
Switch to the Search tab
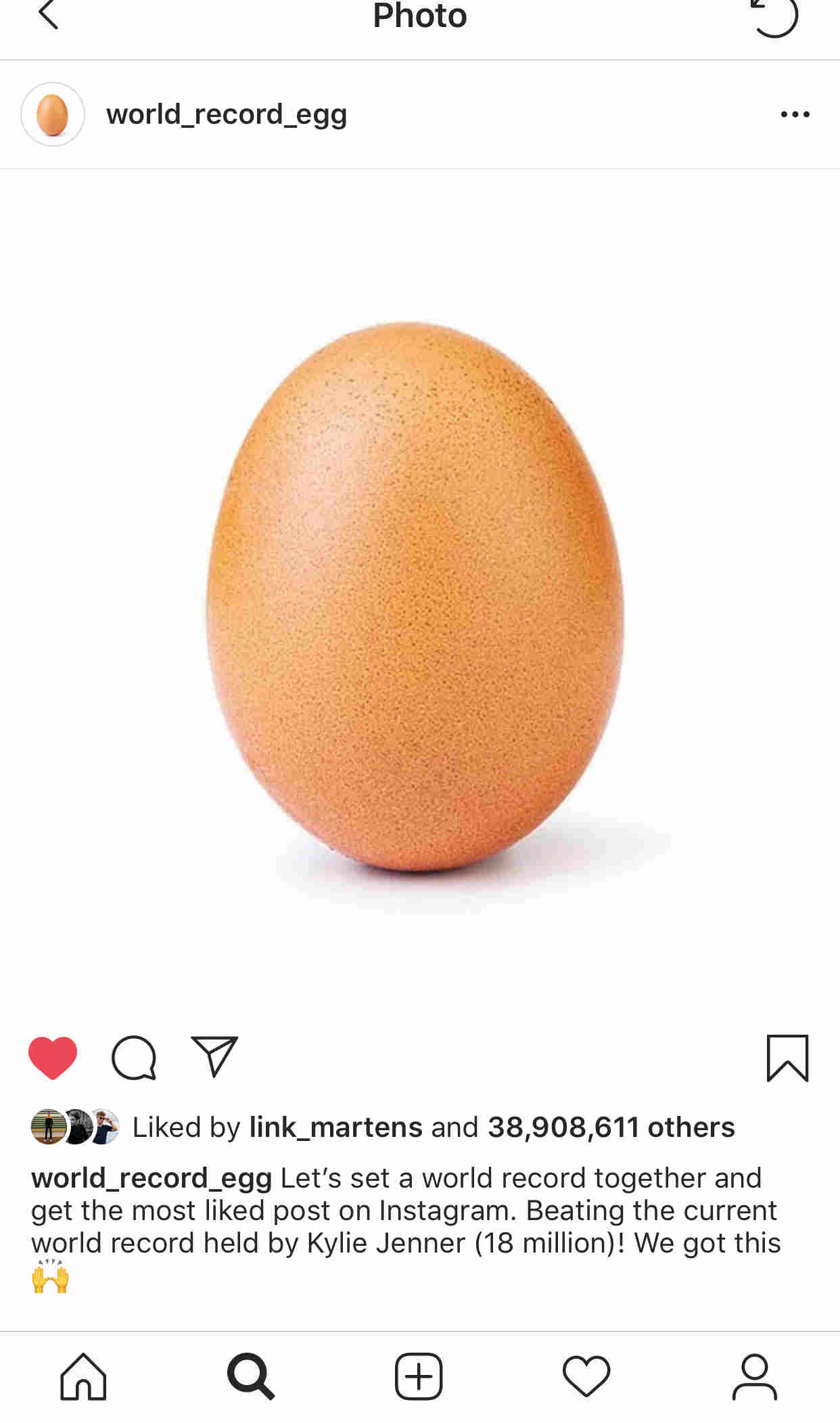[251, 1376]
